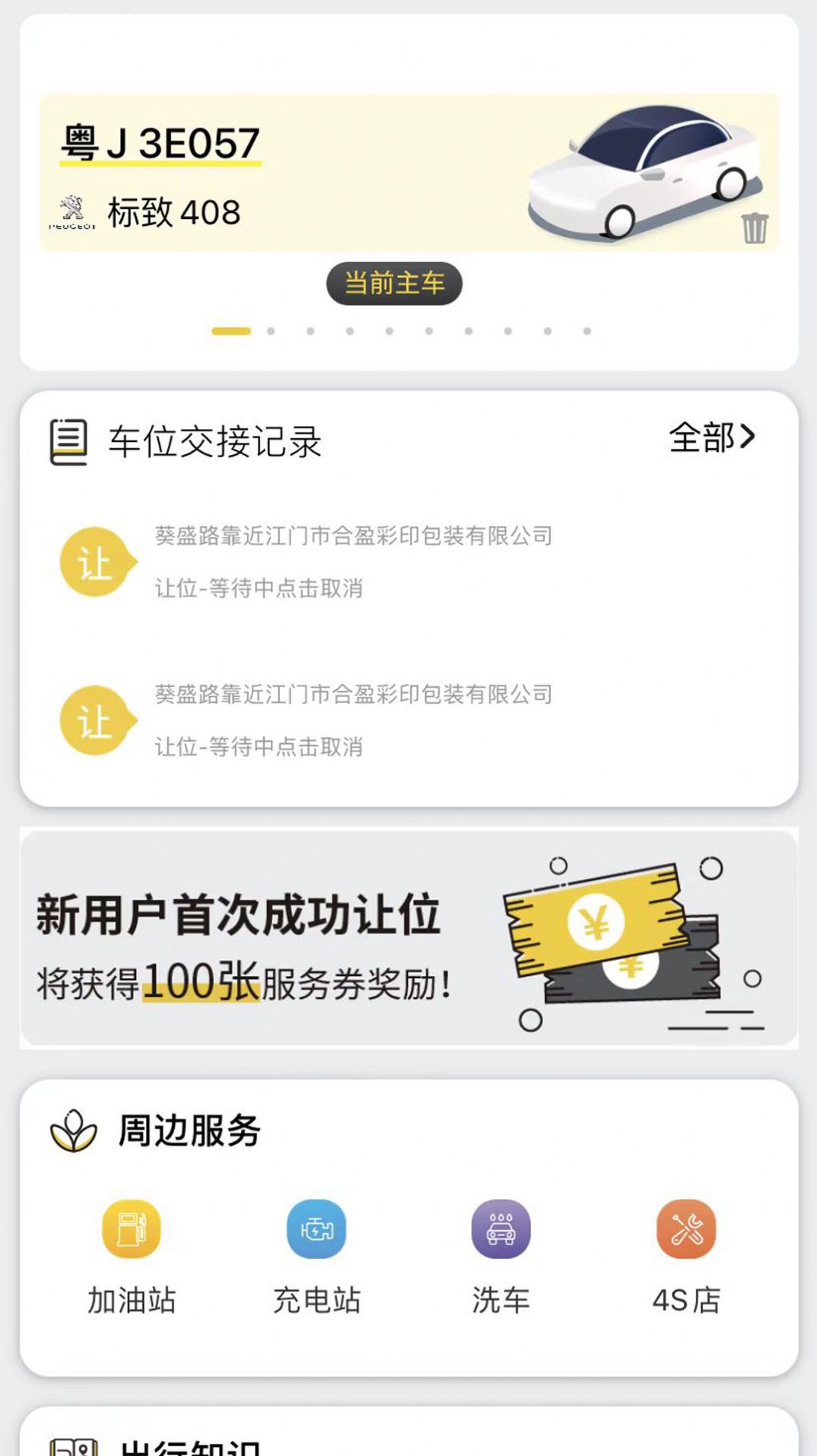This screenshot has height=1456, width=817.
Task: Expand 全部 to view all handover records
Action: tap(704, 438)
